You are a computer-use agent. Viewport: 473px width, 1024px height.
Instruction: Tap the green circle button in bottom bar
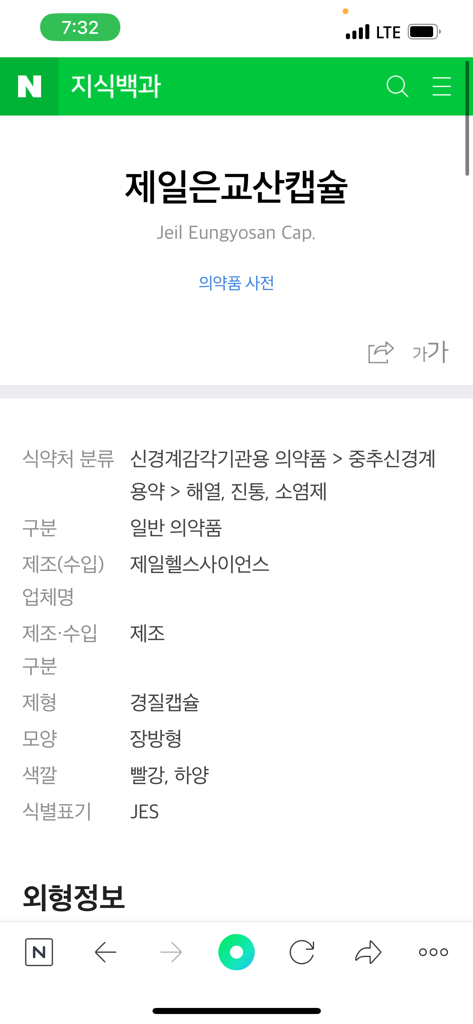(236, 953)
